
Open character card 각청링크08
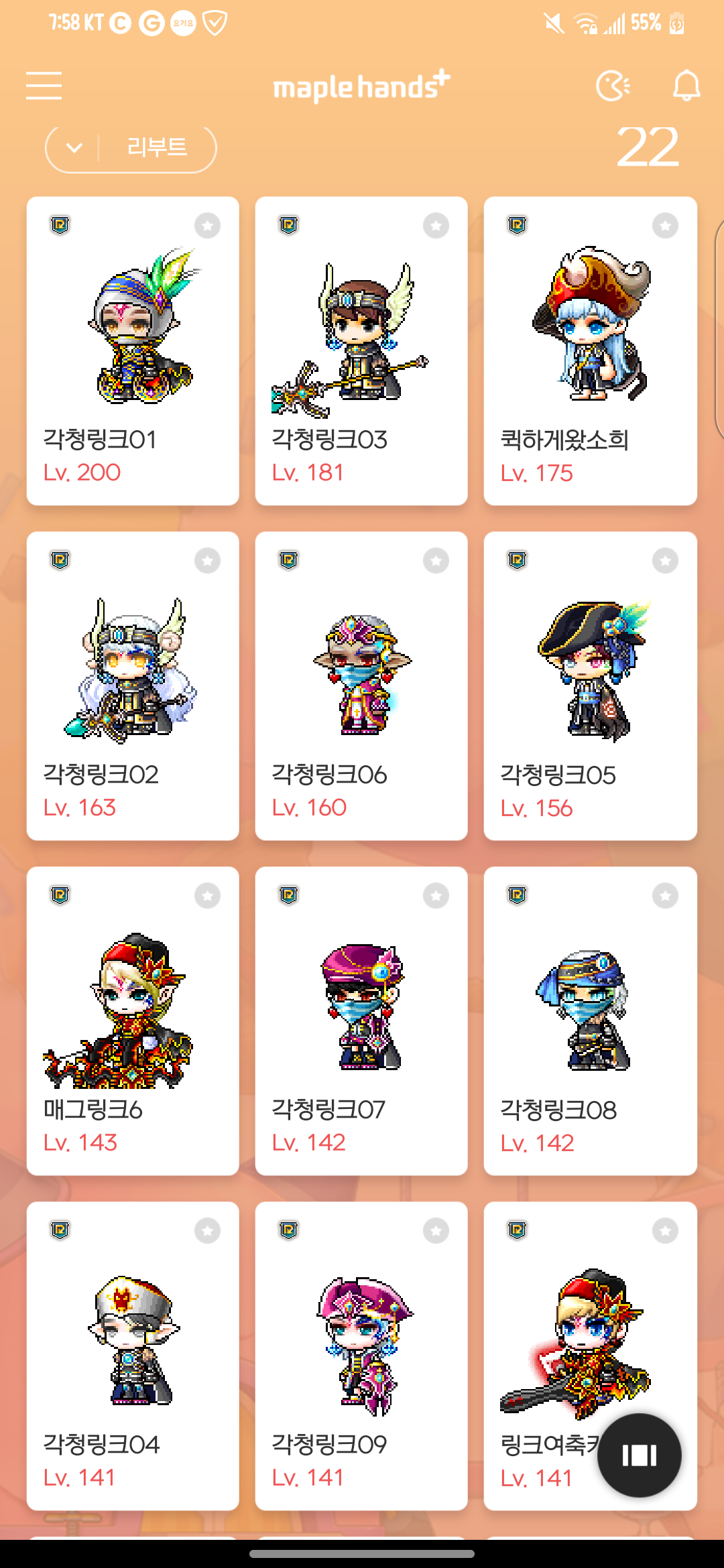590,1021
